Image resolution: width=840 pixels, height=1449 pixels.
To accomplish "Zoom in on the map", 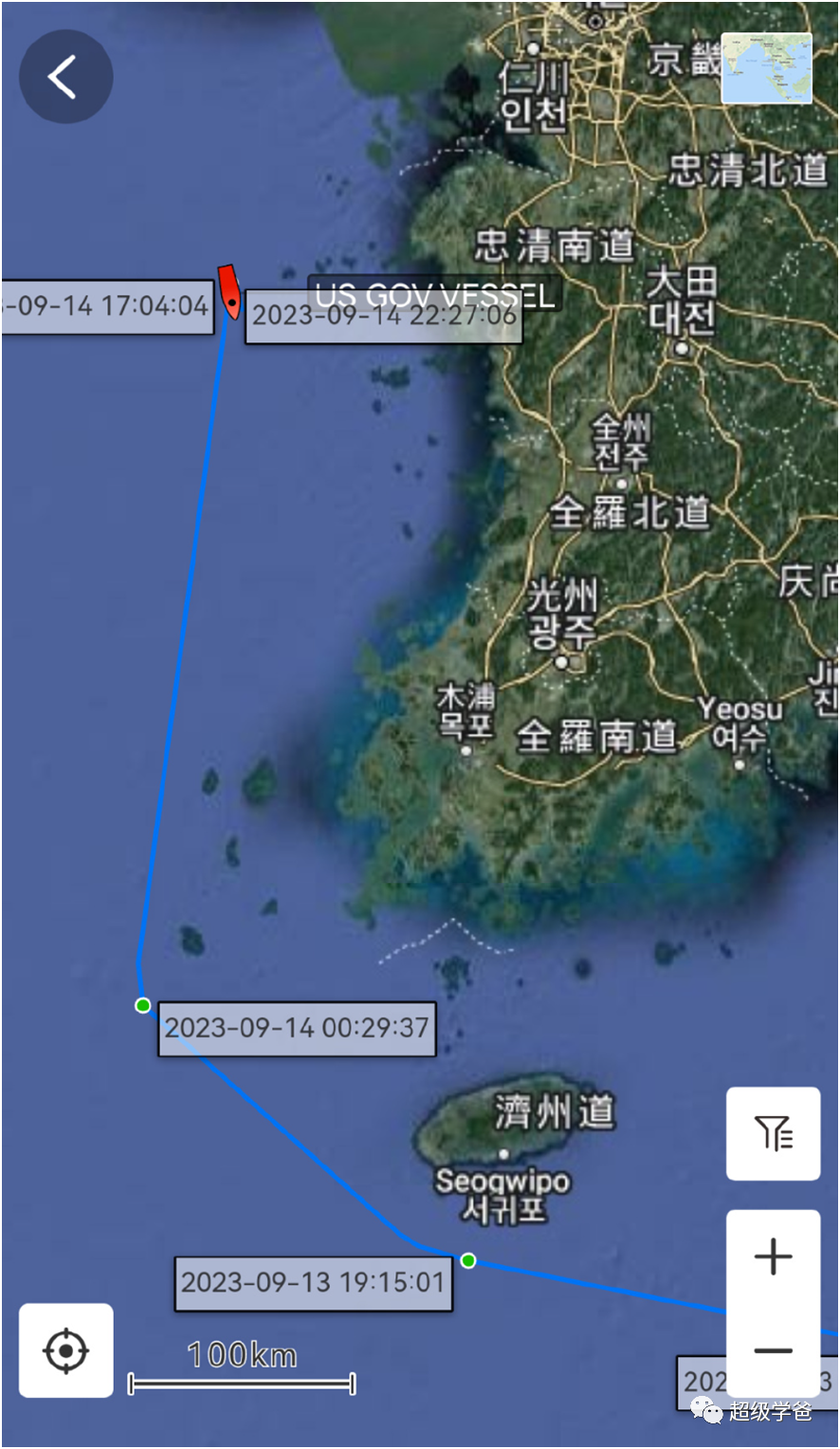I will coord(773,1256).
